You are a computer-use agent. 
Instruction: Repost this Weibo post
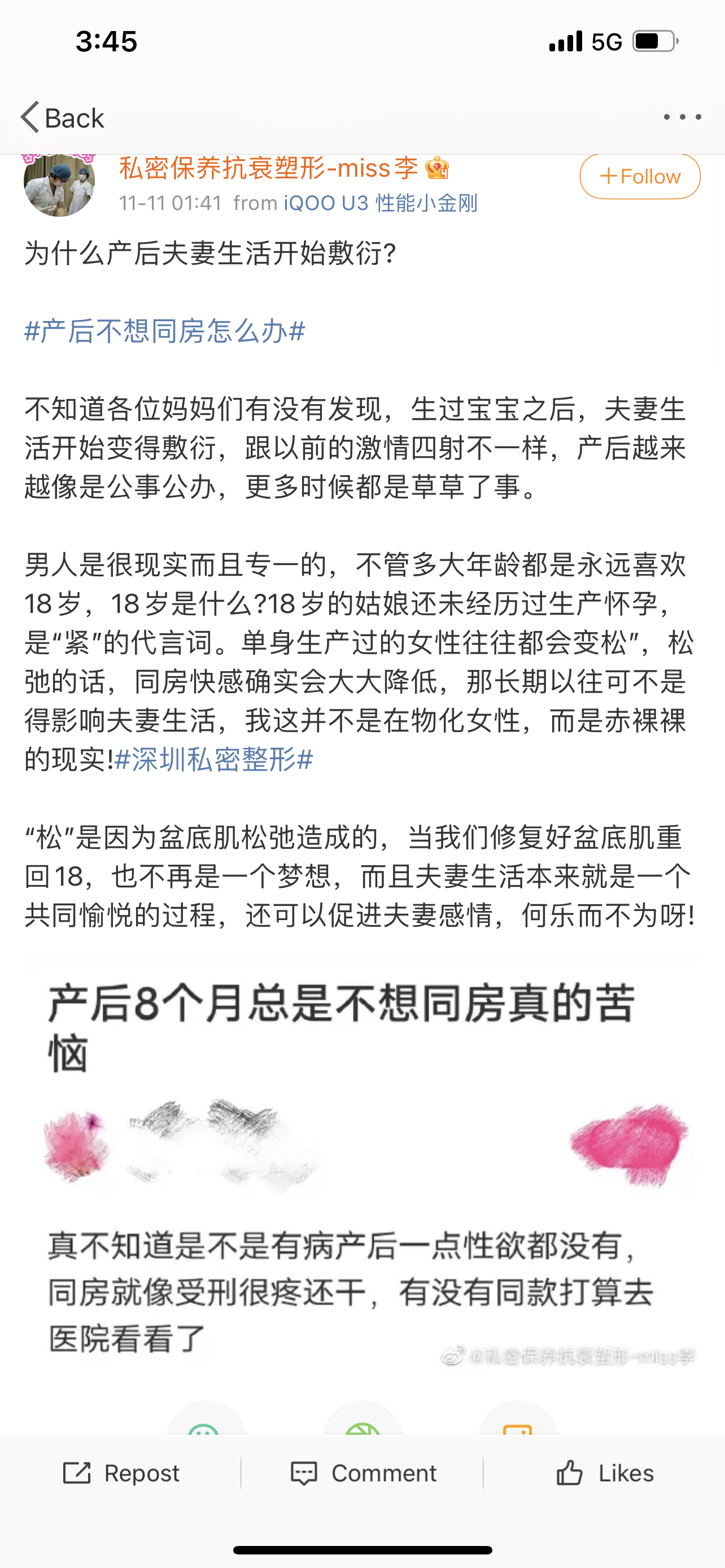(x=122, y=1473)
